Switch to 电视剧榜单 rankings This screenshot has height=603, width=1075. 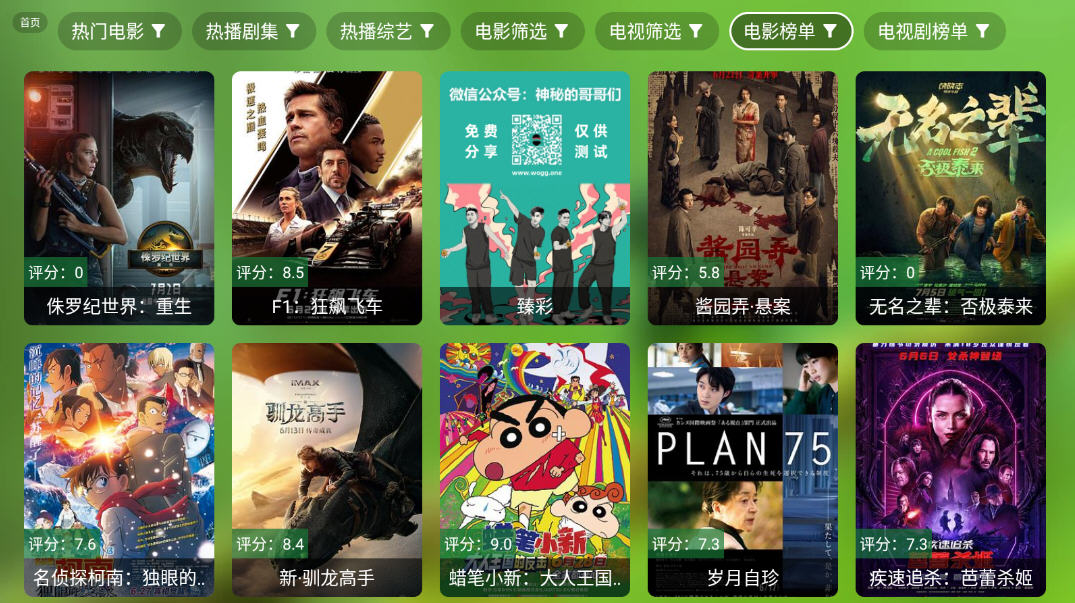(934, 31)
